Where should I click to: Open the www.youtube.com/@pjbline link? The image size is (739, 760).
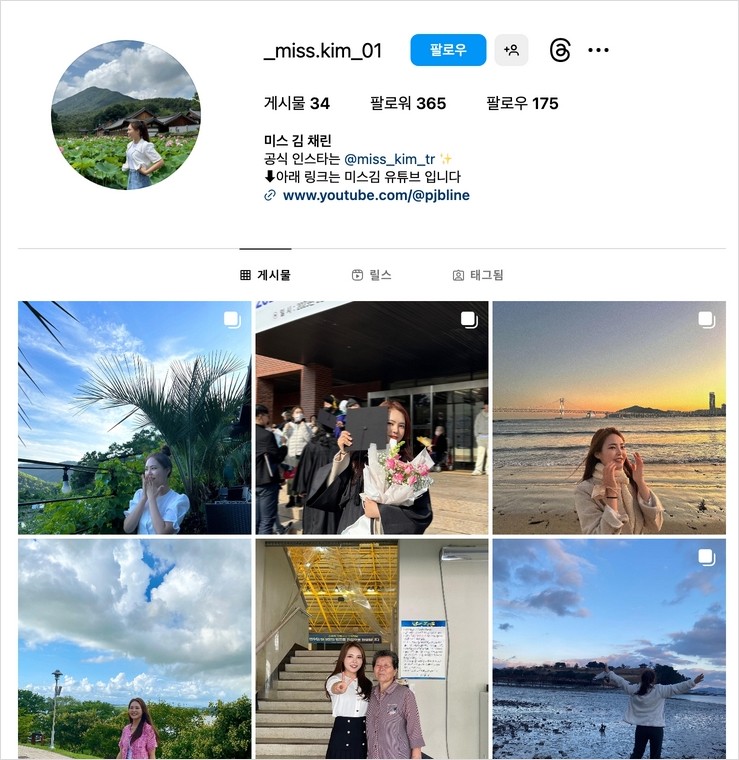pyautogui.click(x=376, y=195)
